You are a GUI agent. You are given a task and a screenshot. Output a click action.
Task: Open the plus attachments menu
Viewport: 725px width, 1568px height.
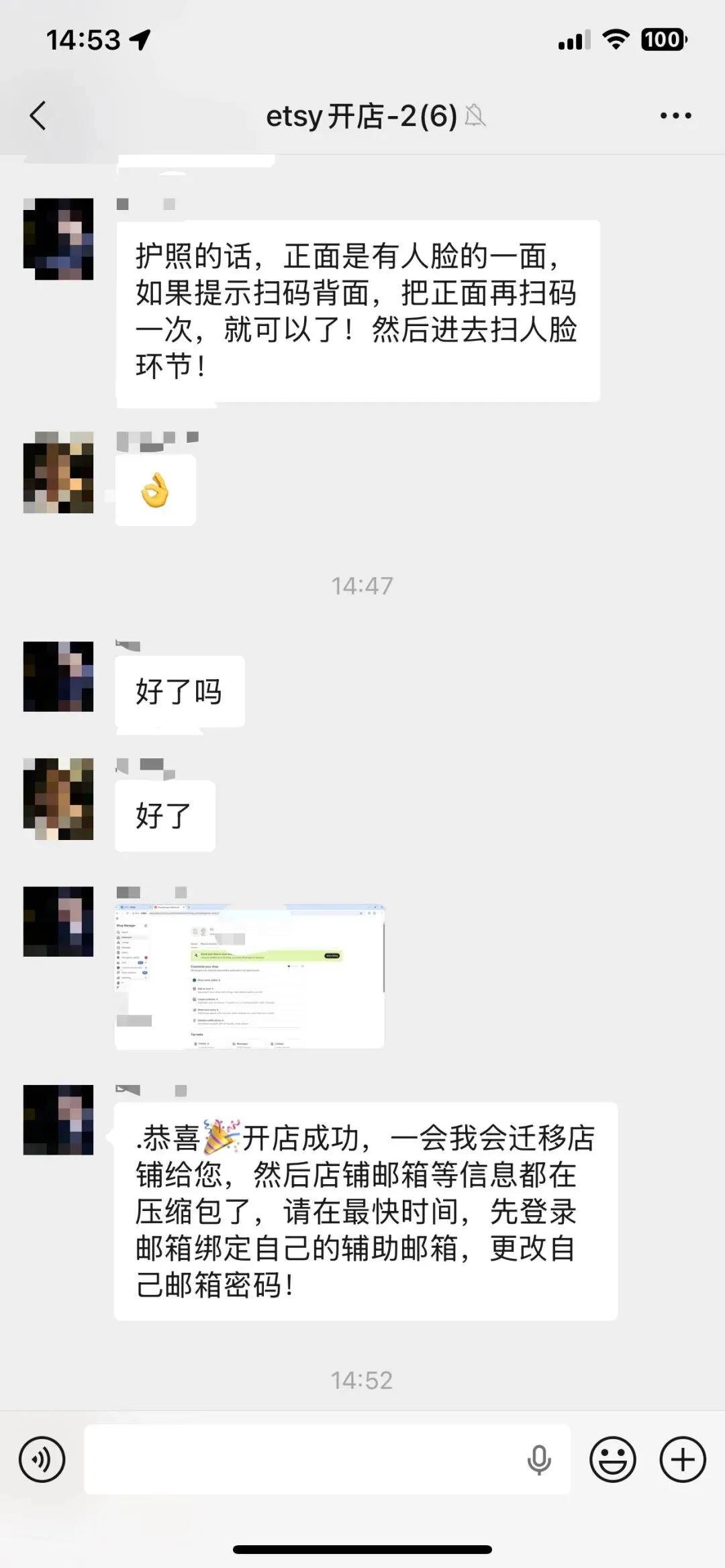(x=683, y=1459)
